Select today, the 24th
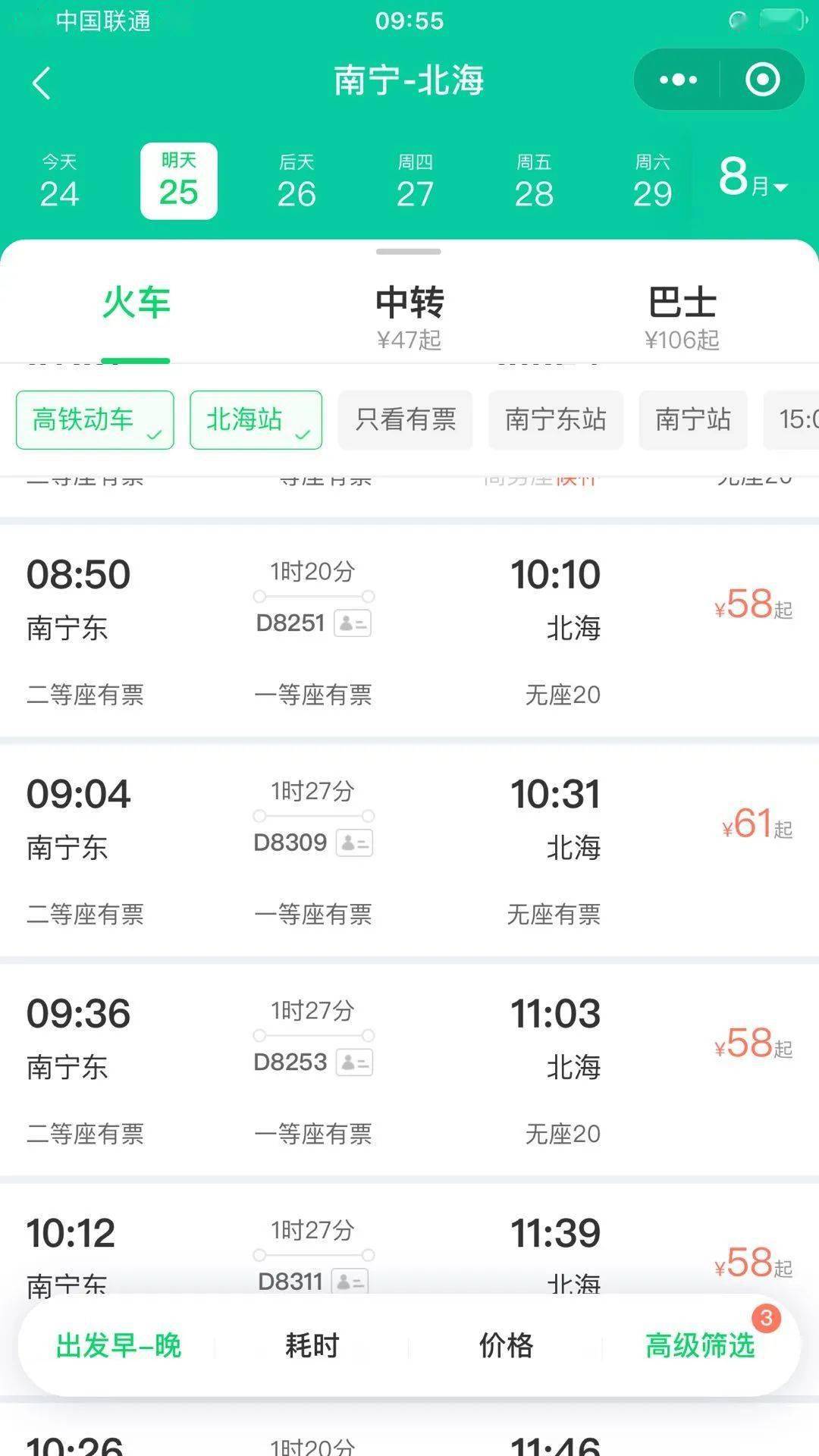 click(x=59, y=181)
